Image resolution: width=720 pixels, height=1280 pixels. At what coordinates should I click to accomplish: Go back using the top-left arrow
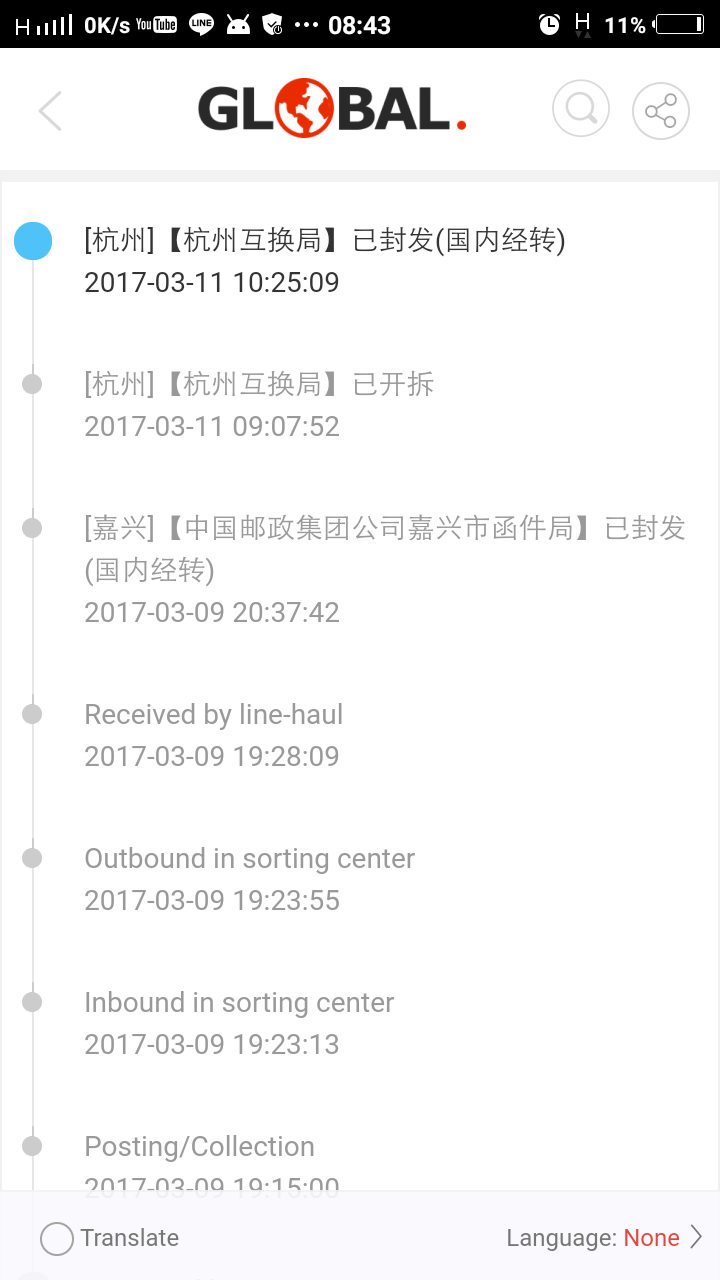pyautogui.click(x=50, y=110)
